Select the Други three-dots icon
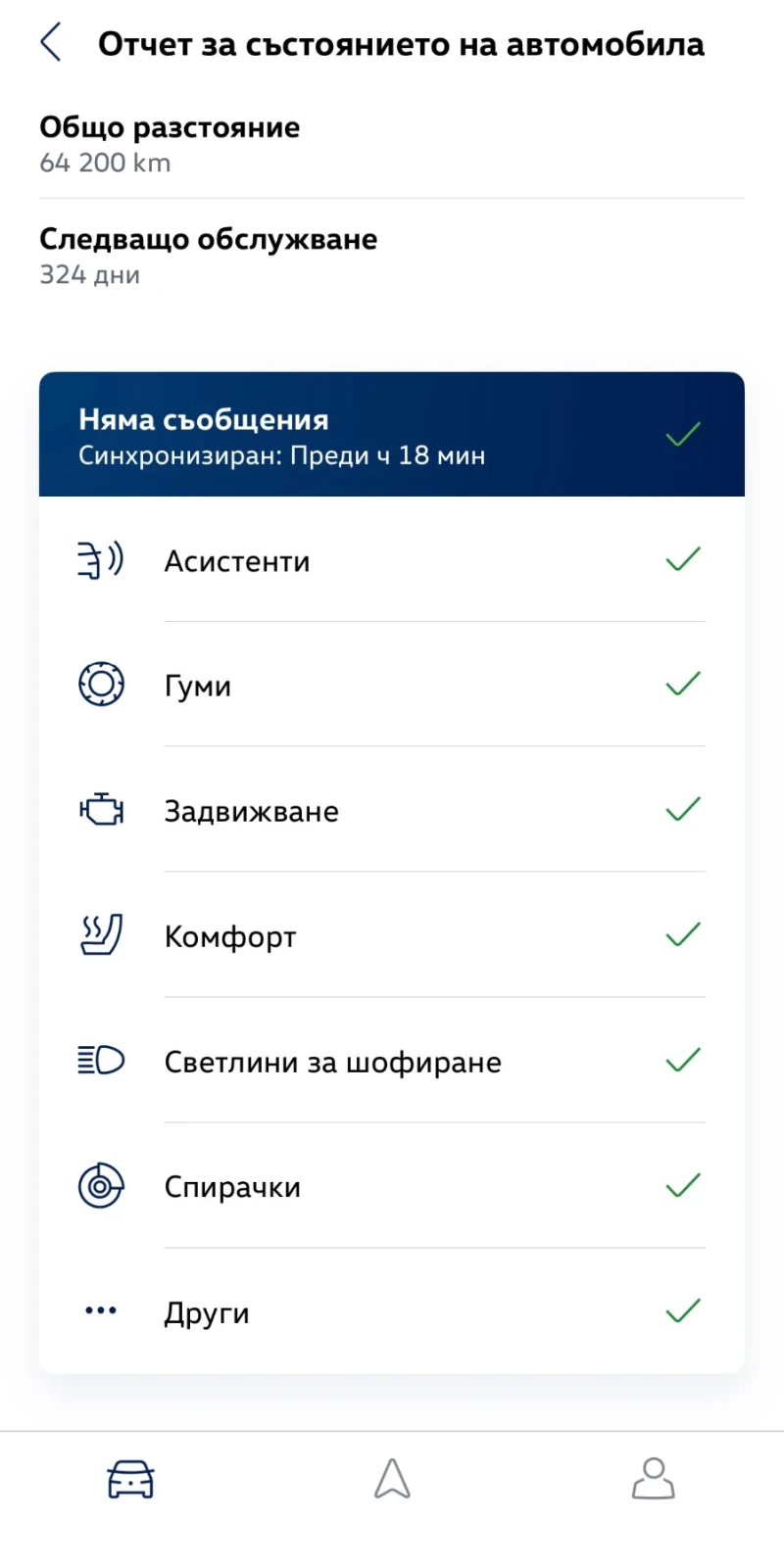Viewport: 784px width, 1568px height. (101, 1310)
